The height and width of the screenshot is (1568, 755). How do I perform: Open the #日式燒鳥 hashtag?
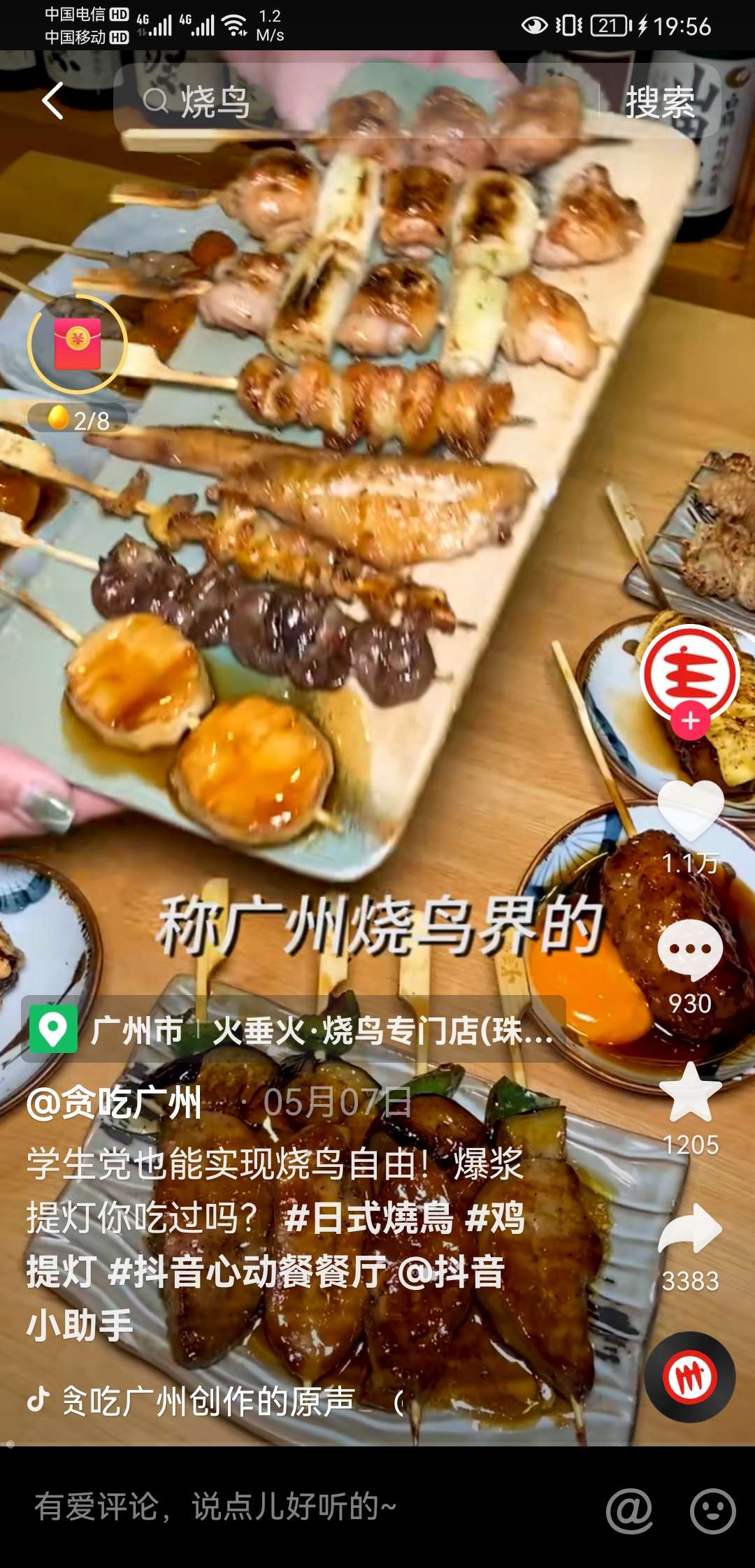coord(368,1218)
